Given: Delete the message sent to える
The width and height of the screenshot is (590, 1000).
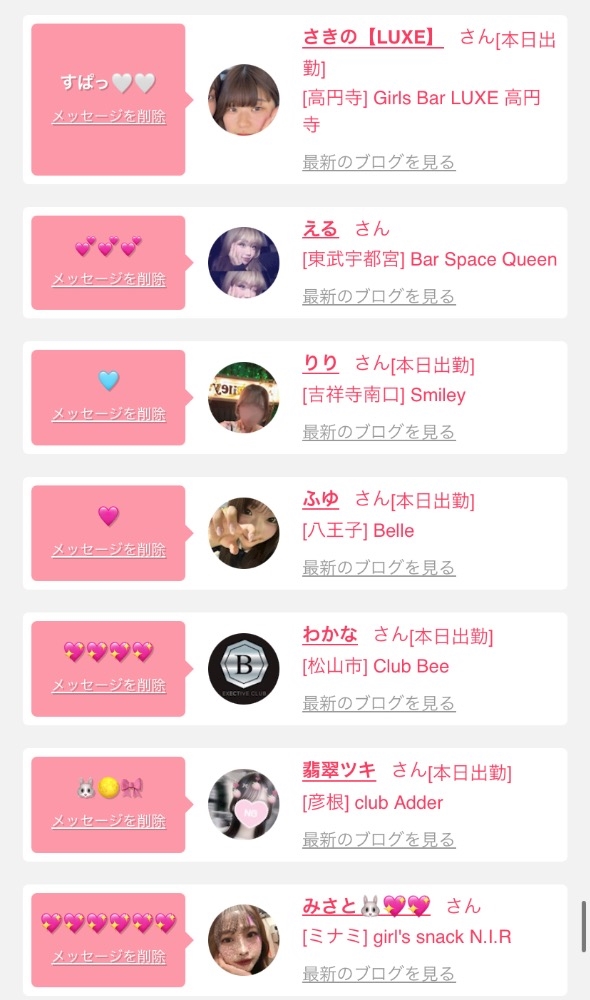Looking at the screenshot, I should pyautogui.click(x=108, y=279).
